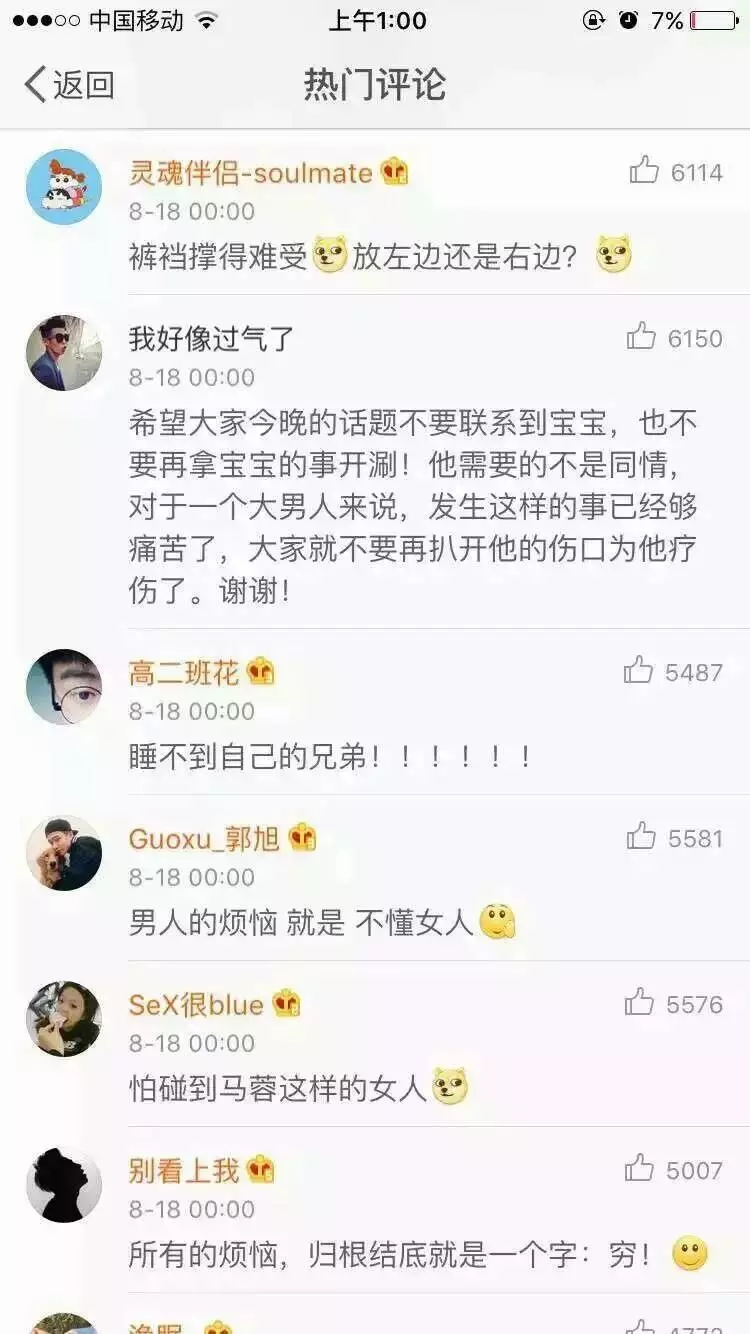The width and height of the screenshot is (750, 1334).
Task: Like 高二班花's comment
Action: point(639,671)
